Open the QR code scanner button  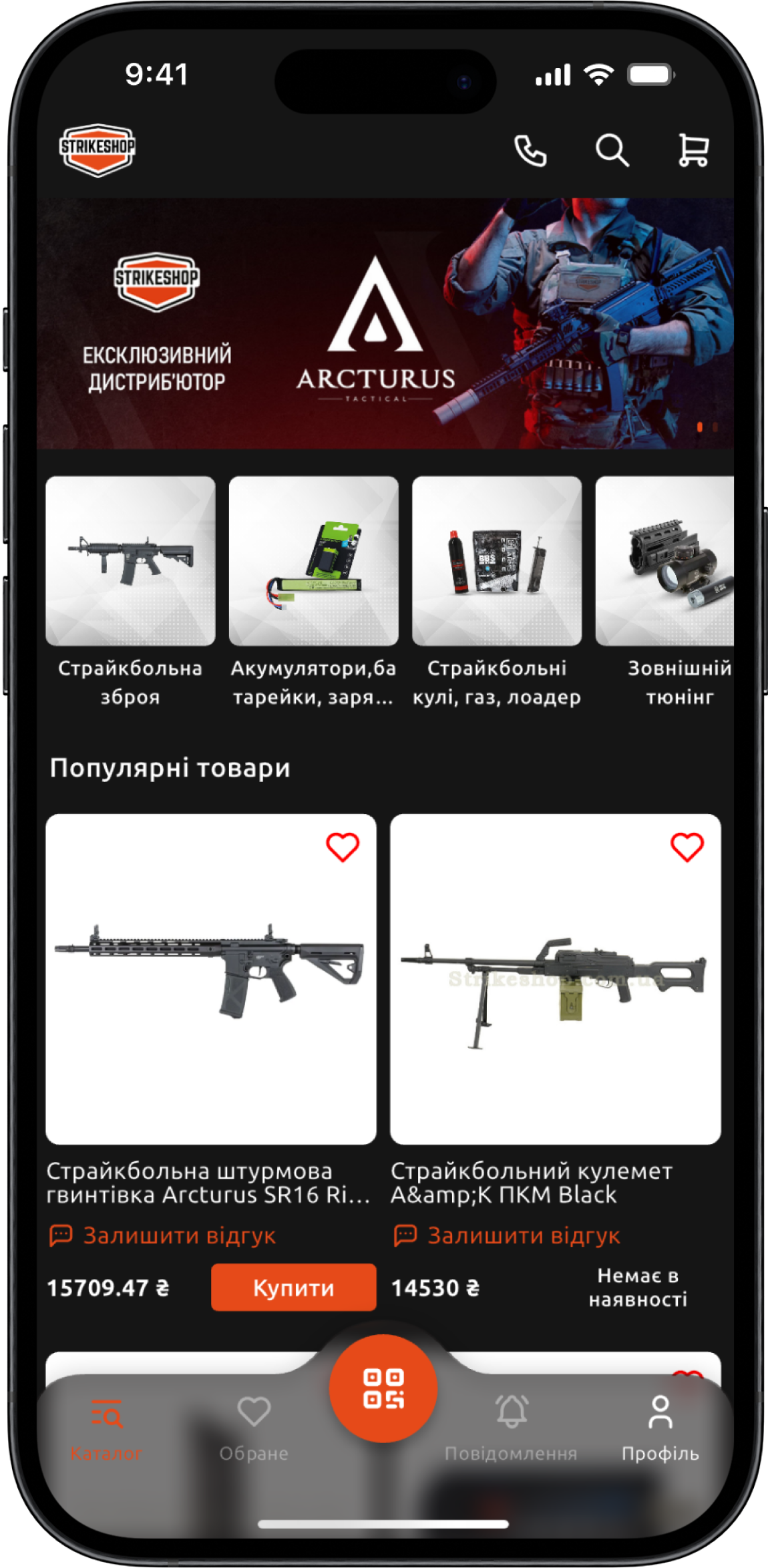click(x=383, y=1389)
